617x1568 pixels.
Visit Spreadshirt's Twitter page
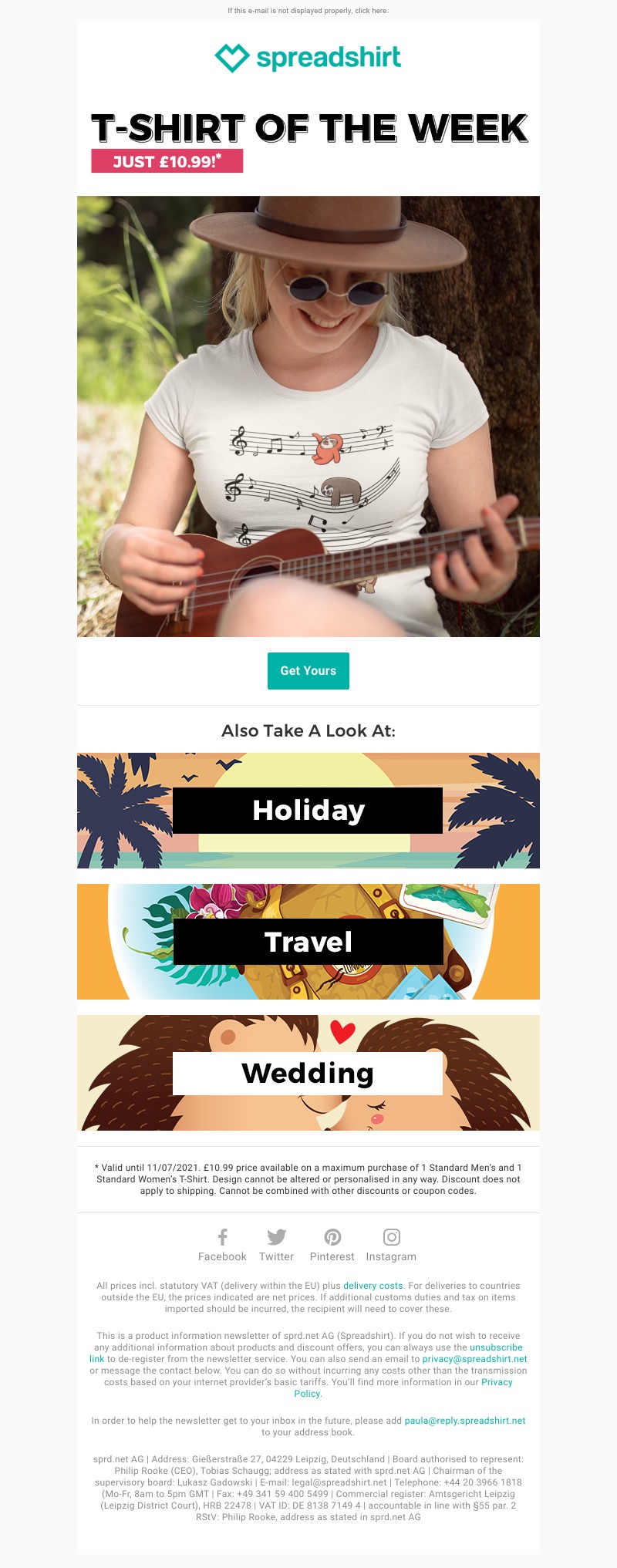(x=276, y=1245)
